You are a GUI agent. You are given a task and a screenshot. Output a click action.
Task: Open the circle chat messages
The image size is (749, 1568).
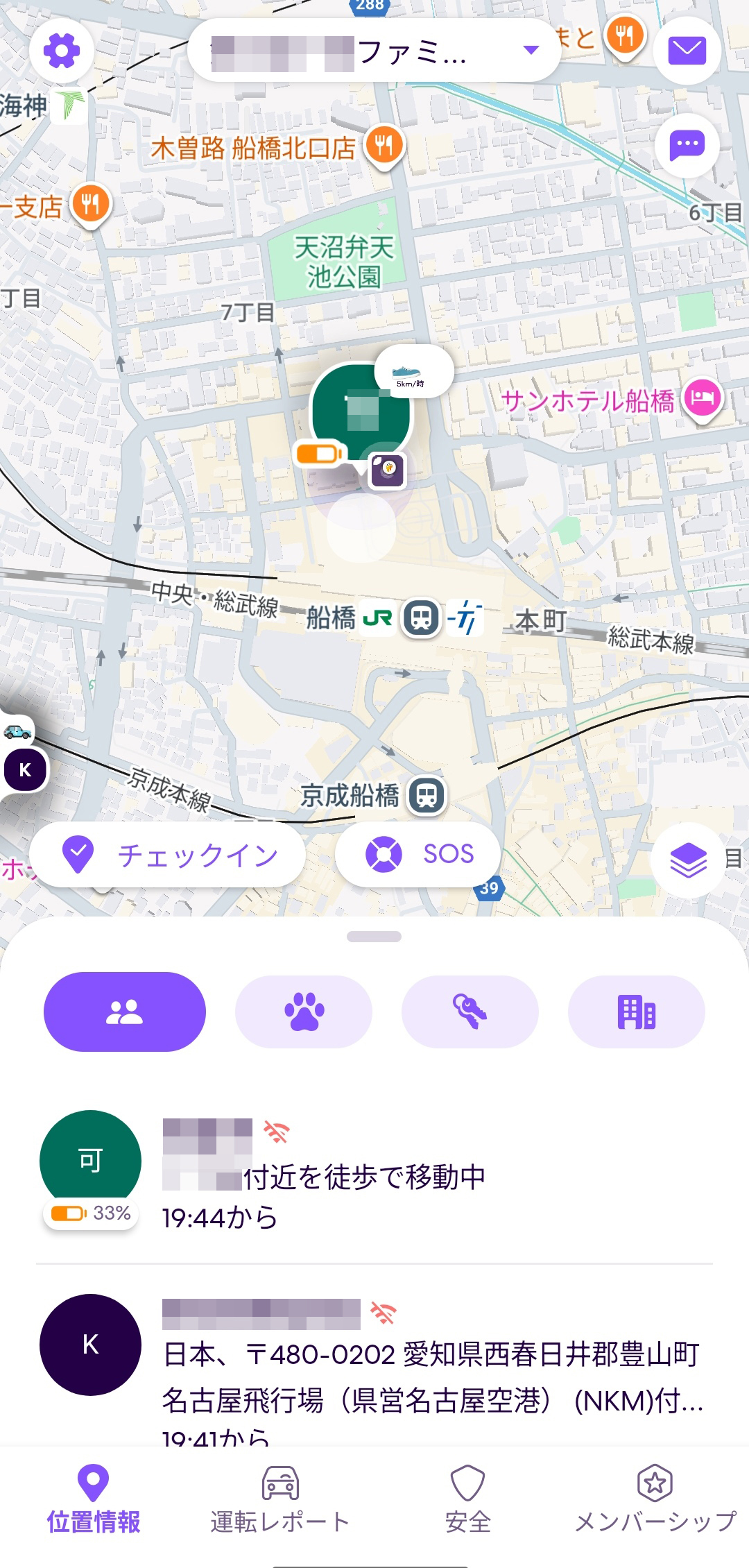687,145
